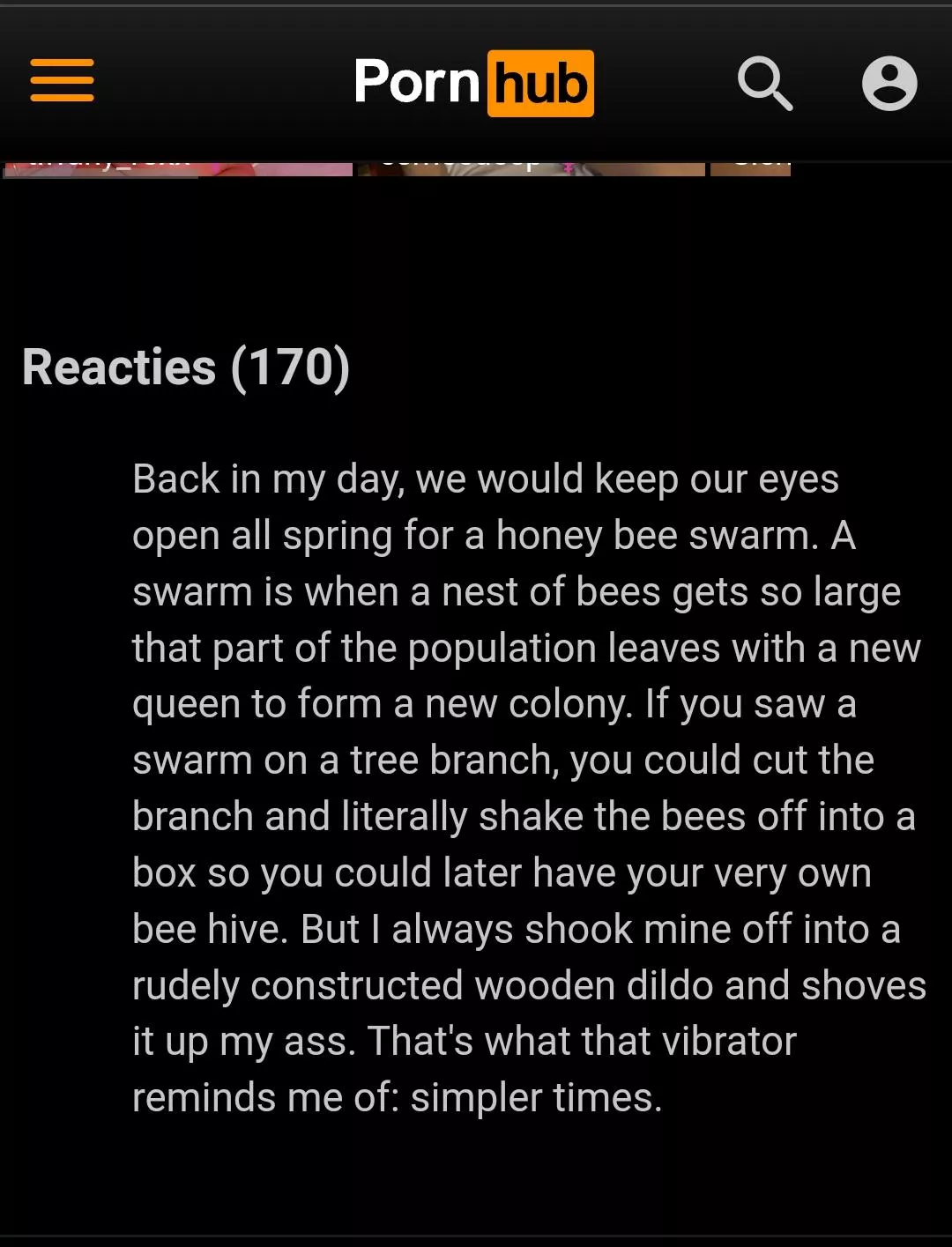The height and width of the screenshot is (1247, 952).
Task: Open the search icon
Action: click(x=764, y=84)
